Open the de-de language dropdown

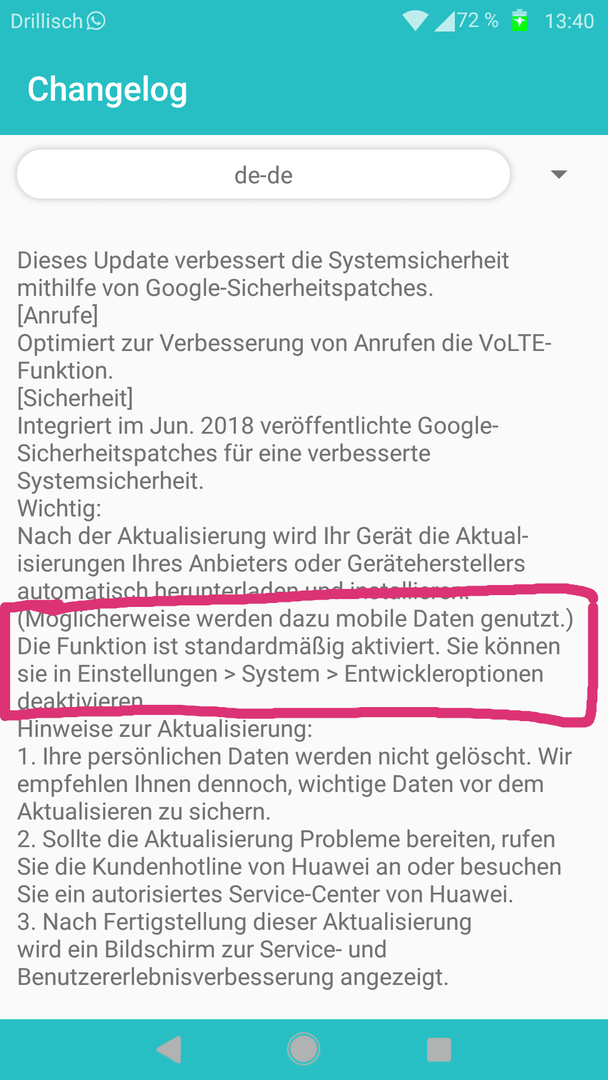coord(263,175)
